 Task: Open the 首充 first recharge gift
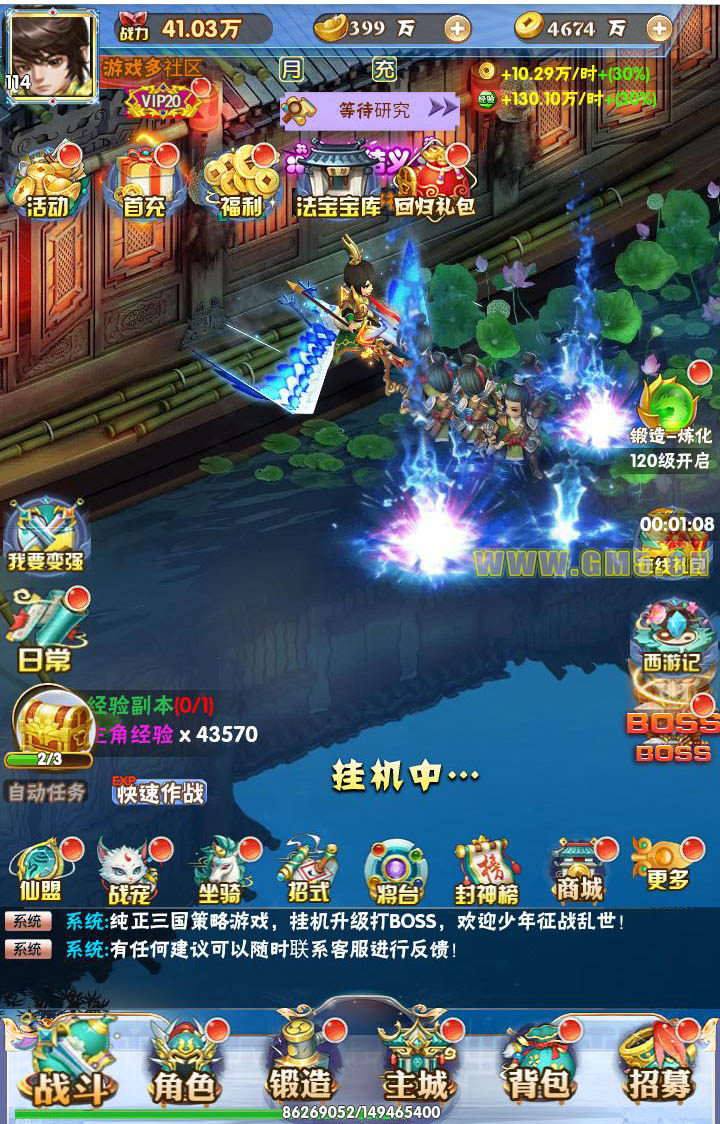(x=143, y=183)
